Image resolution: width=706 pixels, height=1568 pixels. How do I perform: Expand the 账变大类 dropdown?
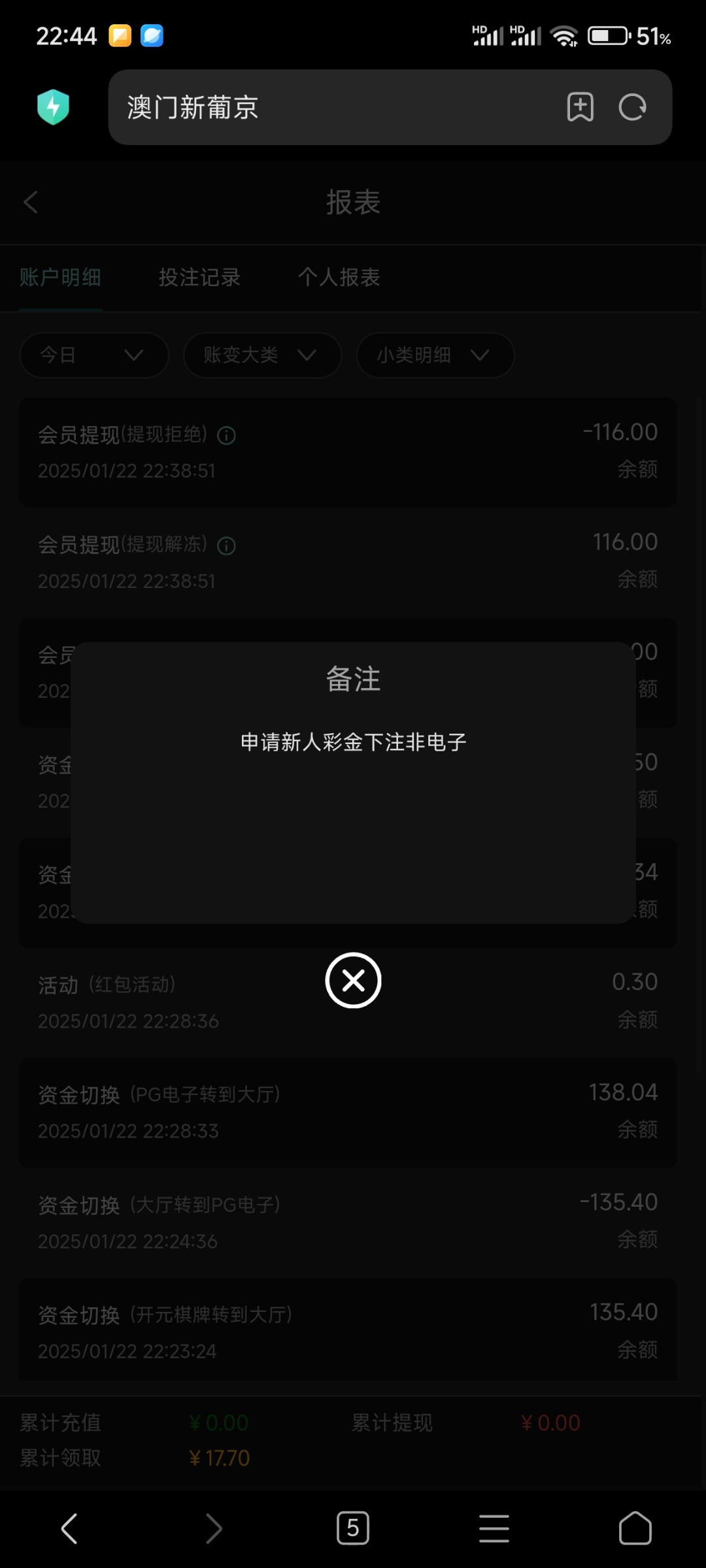[x=261, y=355]
